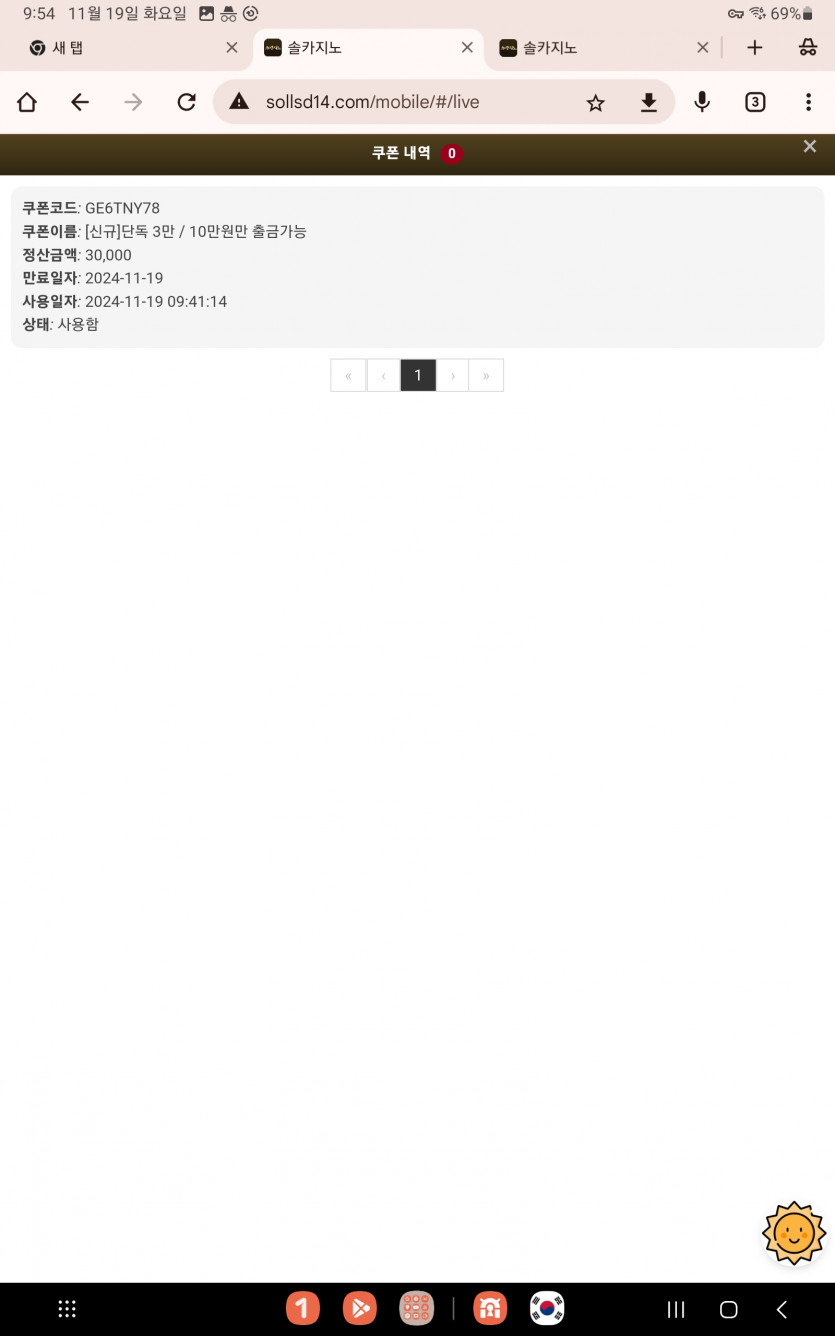
Task: Bookmark this page with the star
Action: [x=596, y=102]
